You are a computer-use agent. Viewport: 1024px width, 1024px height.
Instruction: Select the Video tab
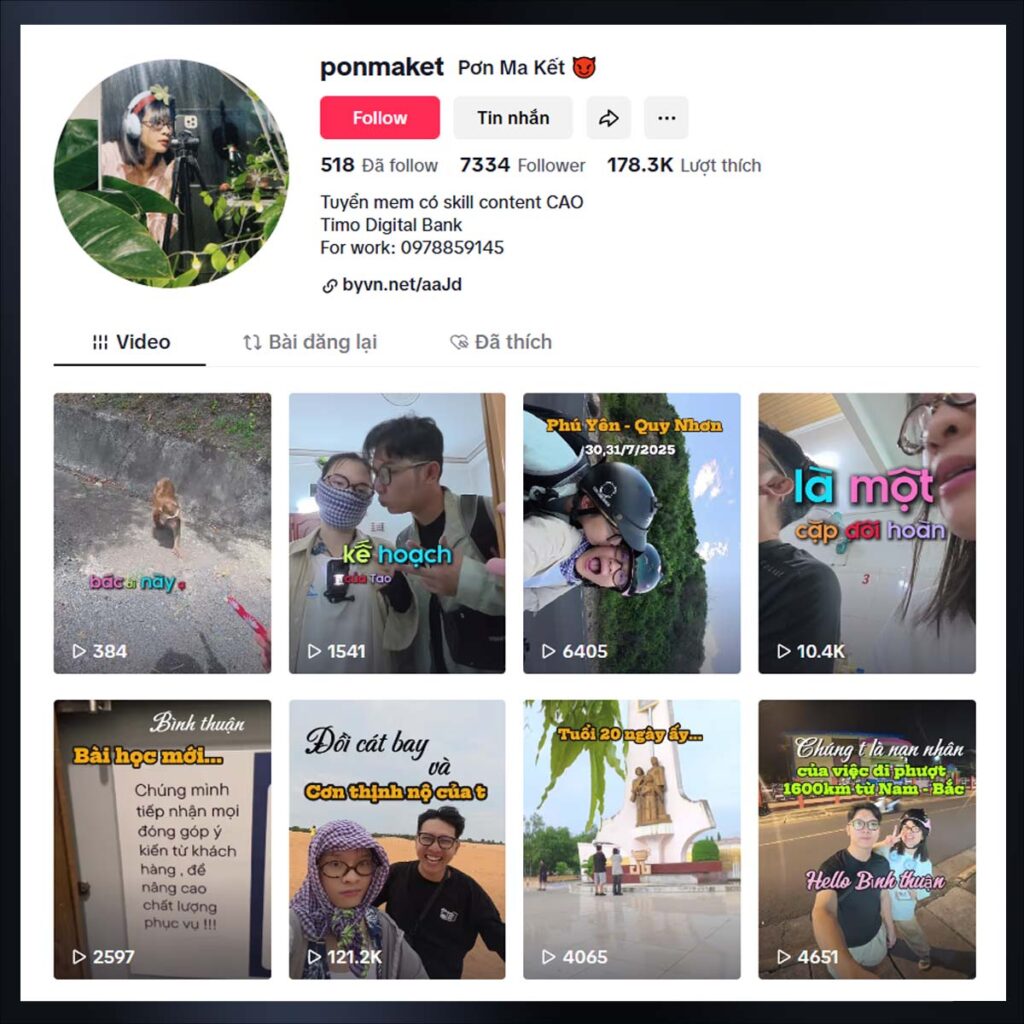pos(131,342)
